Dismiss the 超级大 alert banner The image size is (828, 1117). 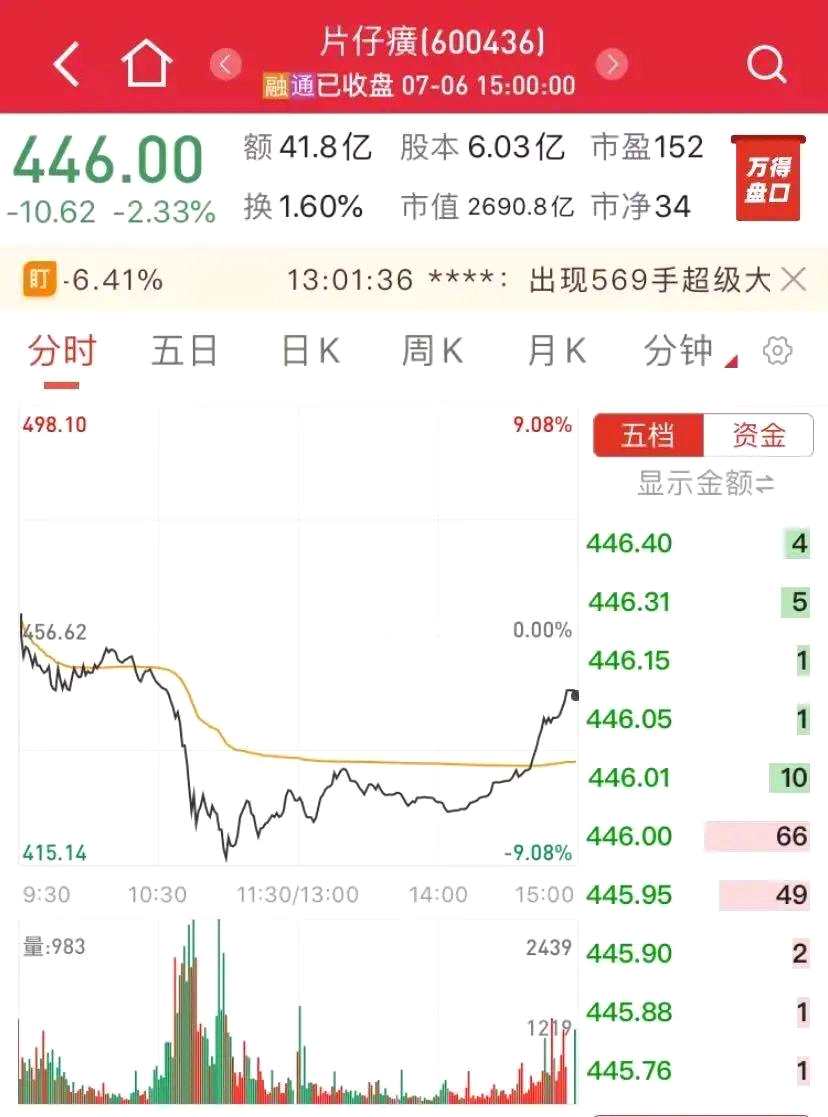coord(793,280)
